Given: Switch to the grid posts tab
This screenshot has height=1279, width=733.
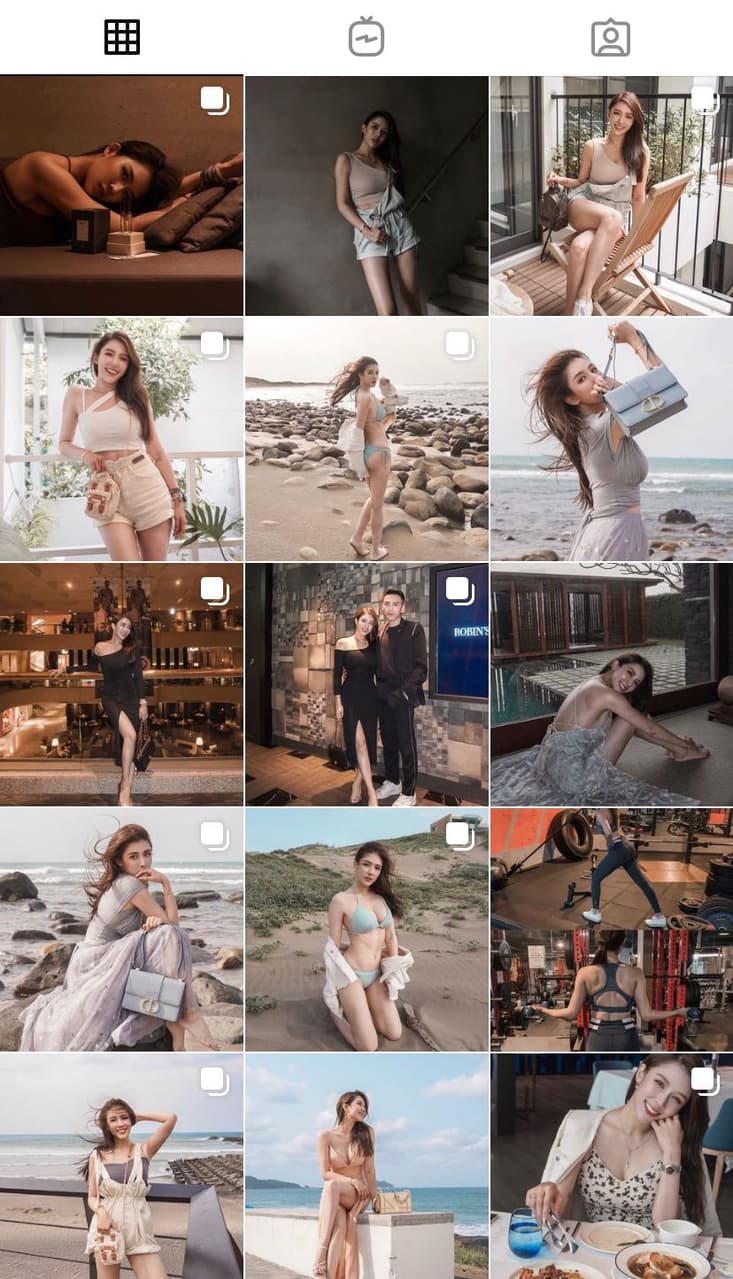Looking at the screenshot, I should coord(122,37).
